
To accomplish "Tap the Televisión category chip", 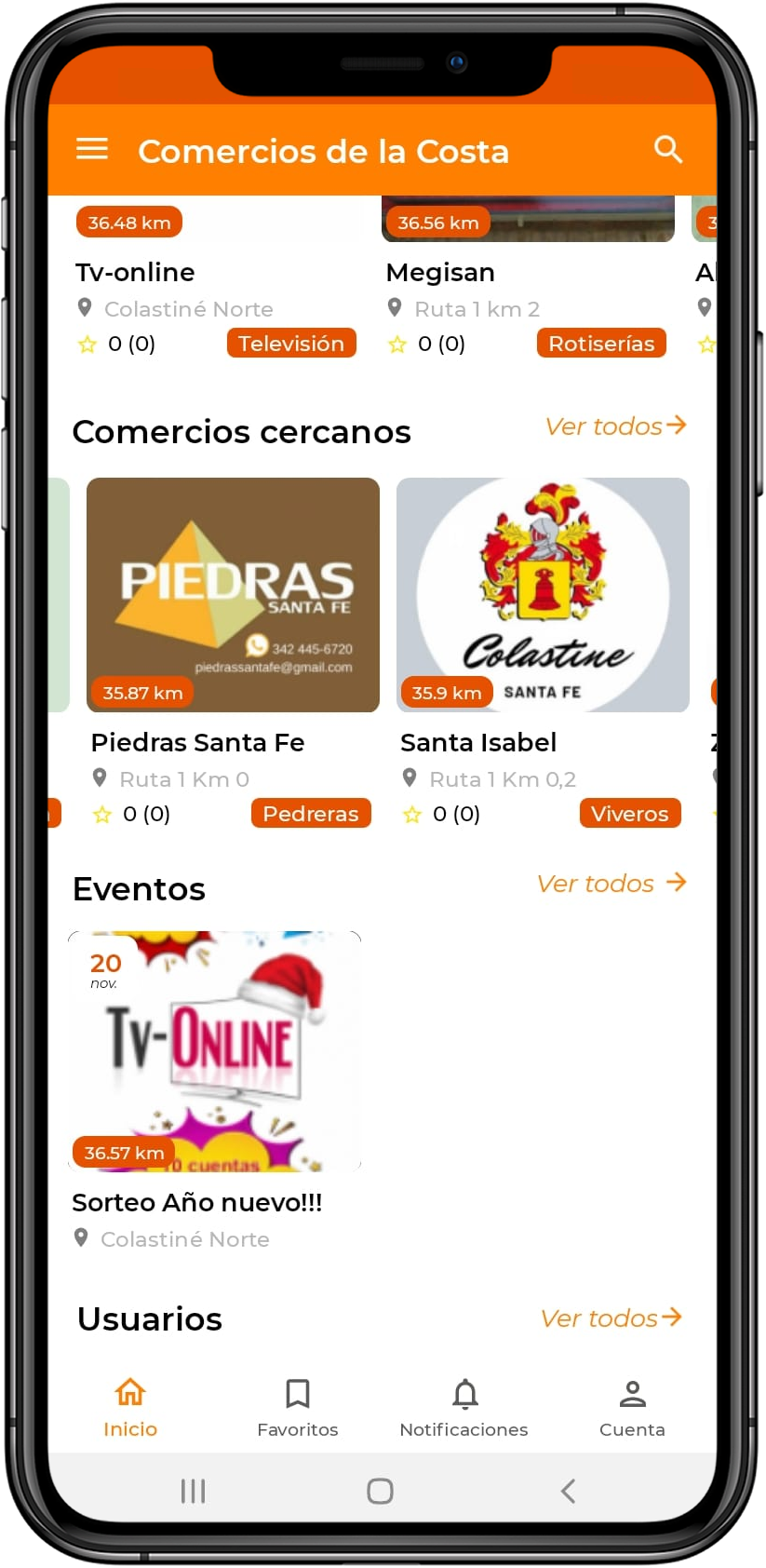I will [x=291, y=344].
